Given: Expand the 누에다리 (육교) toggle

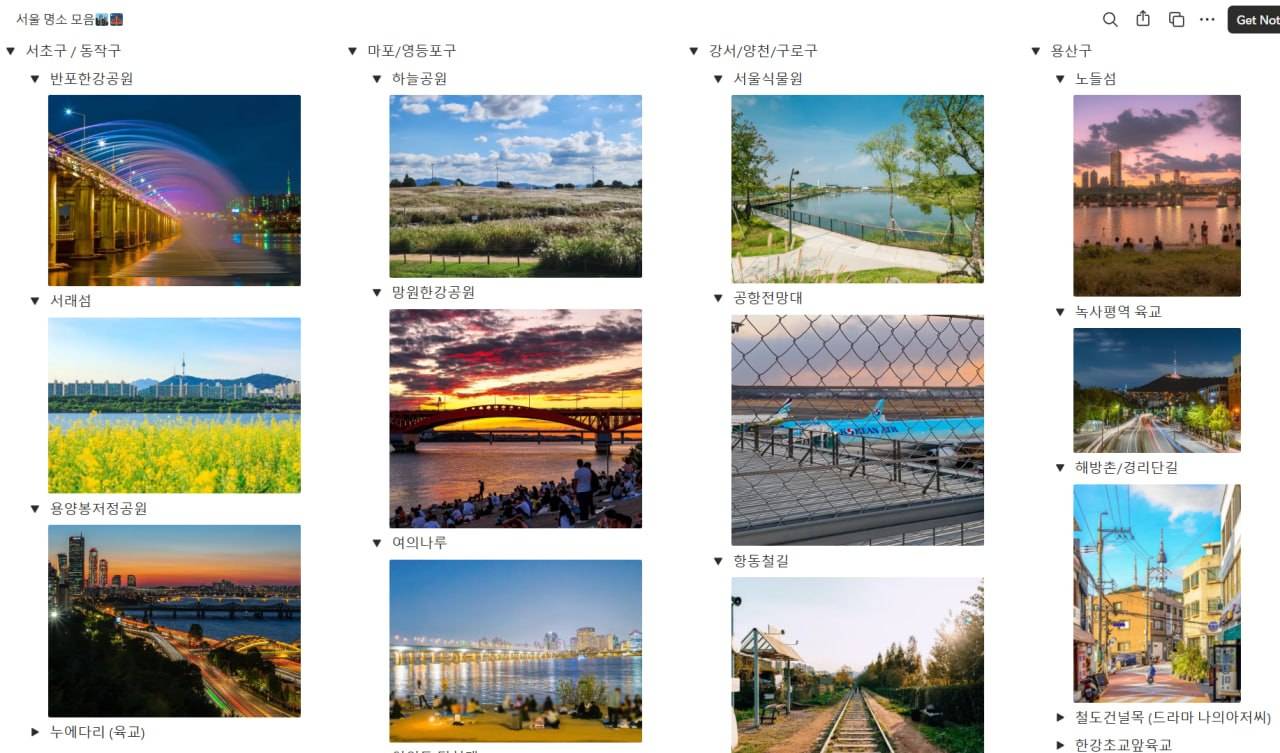Looking at the screenshot, I should click(x=35, y=732).
